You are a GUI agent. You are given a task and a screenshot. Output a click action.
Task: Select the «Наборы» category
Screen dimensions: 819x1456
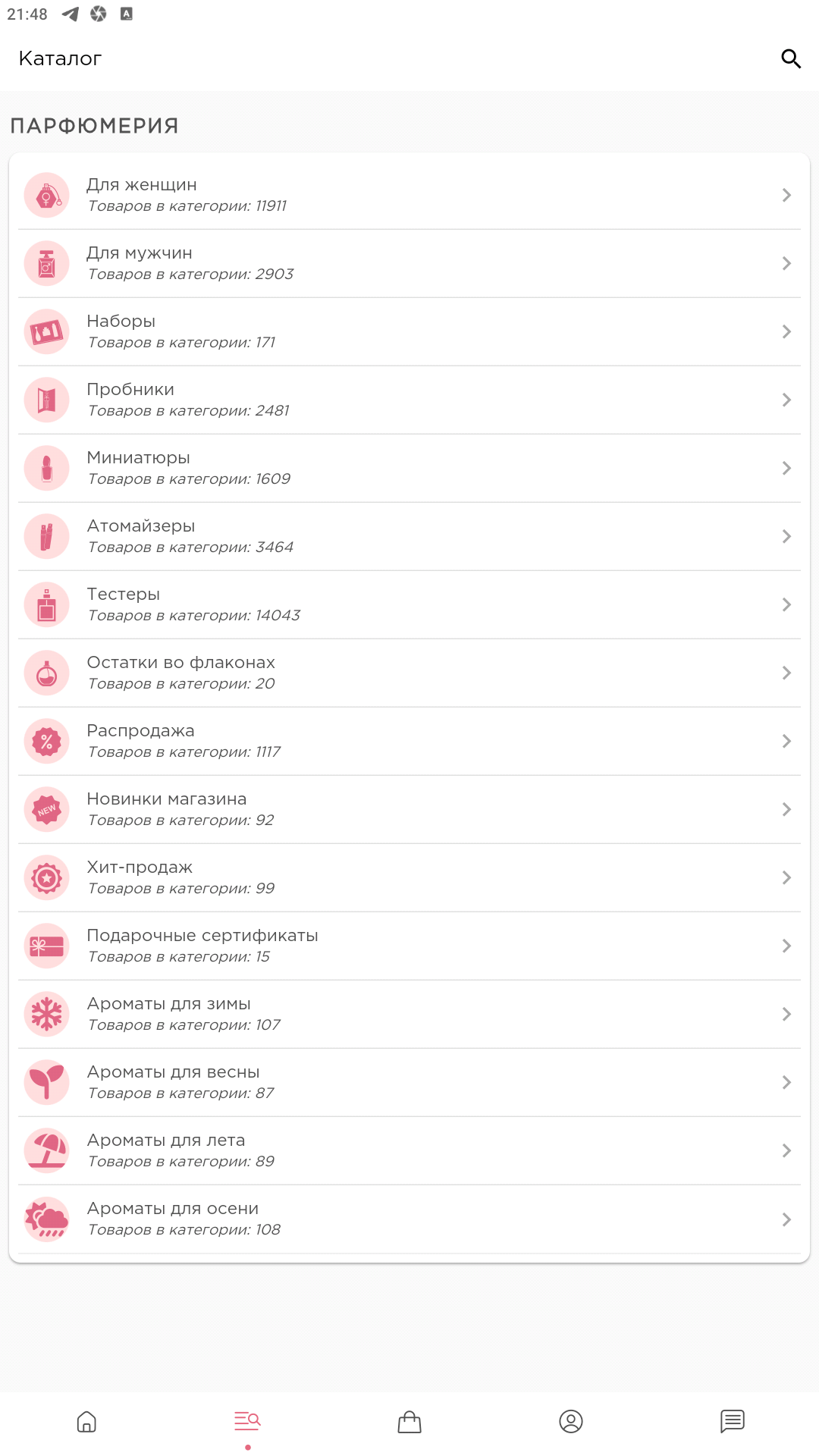409,331
